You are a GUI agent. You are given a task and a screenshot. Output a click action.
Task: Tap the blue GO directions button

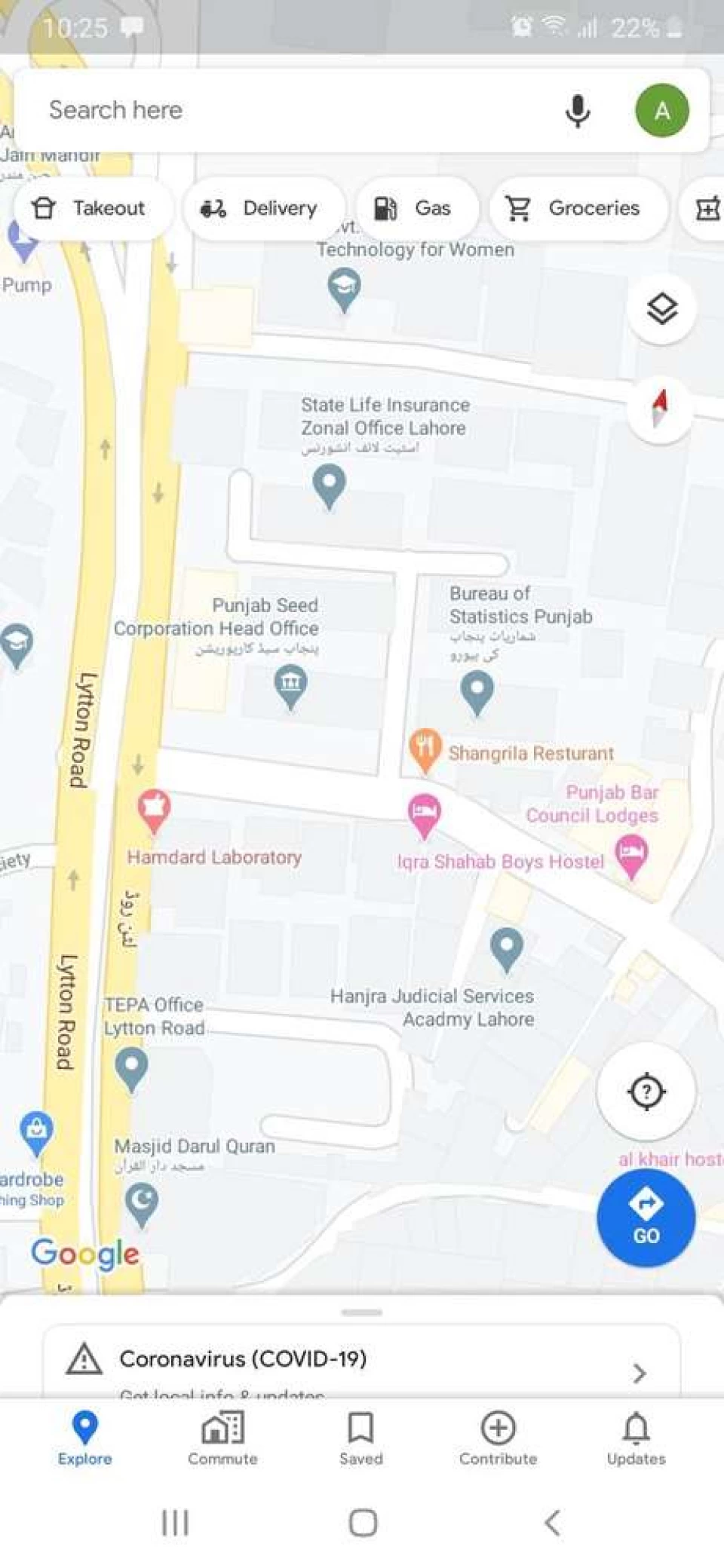646,1217
